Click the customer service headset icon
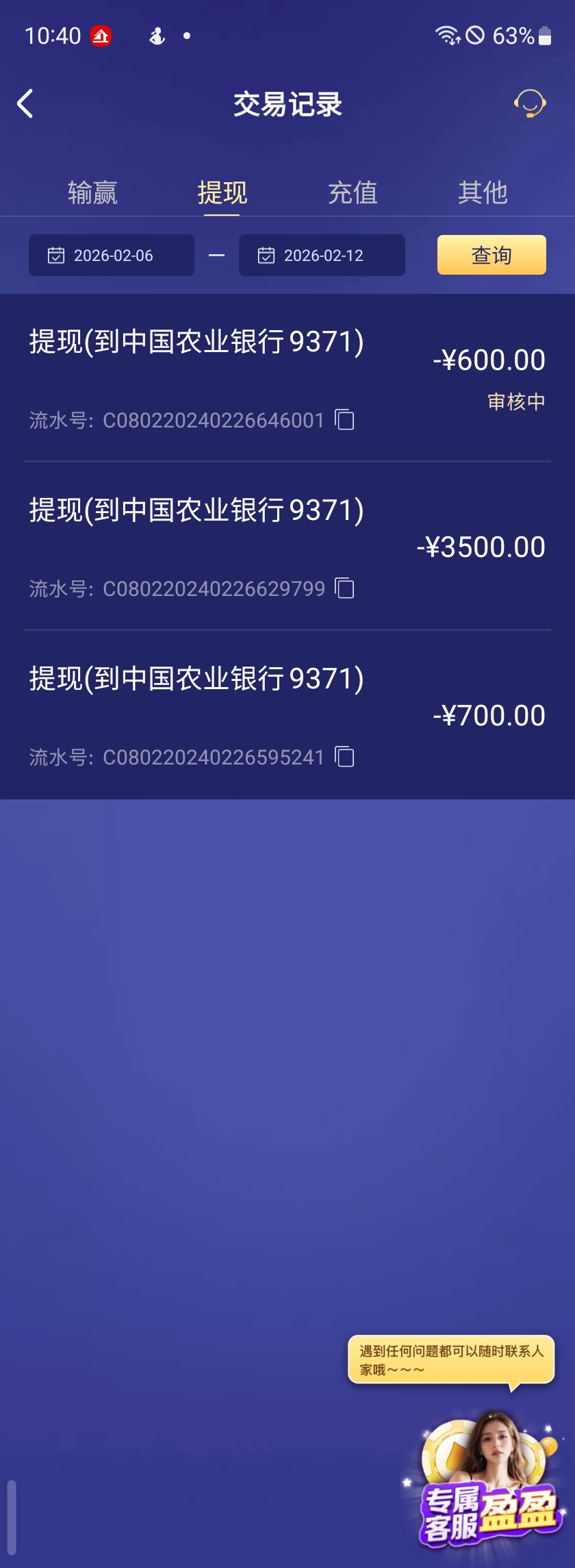 tap(531, 103)
